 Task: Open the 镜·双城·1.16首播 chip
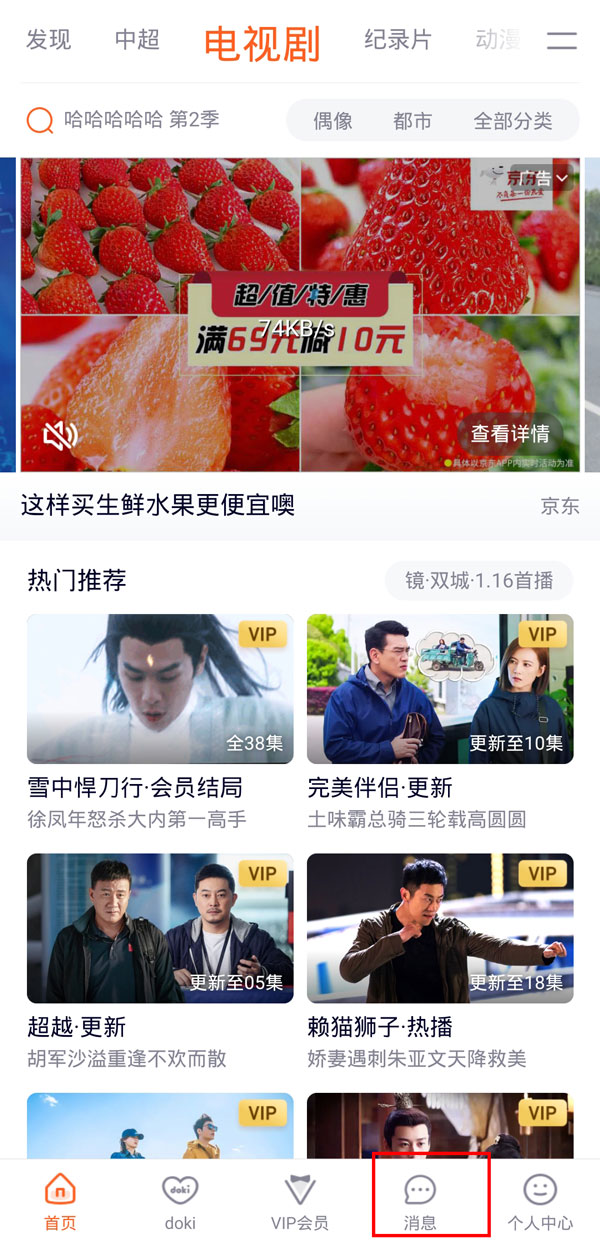click(x=479, y=581)
